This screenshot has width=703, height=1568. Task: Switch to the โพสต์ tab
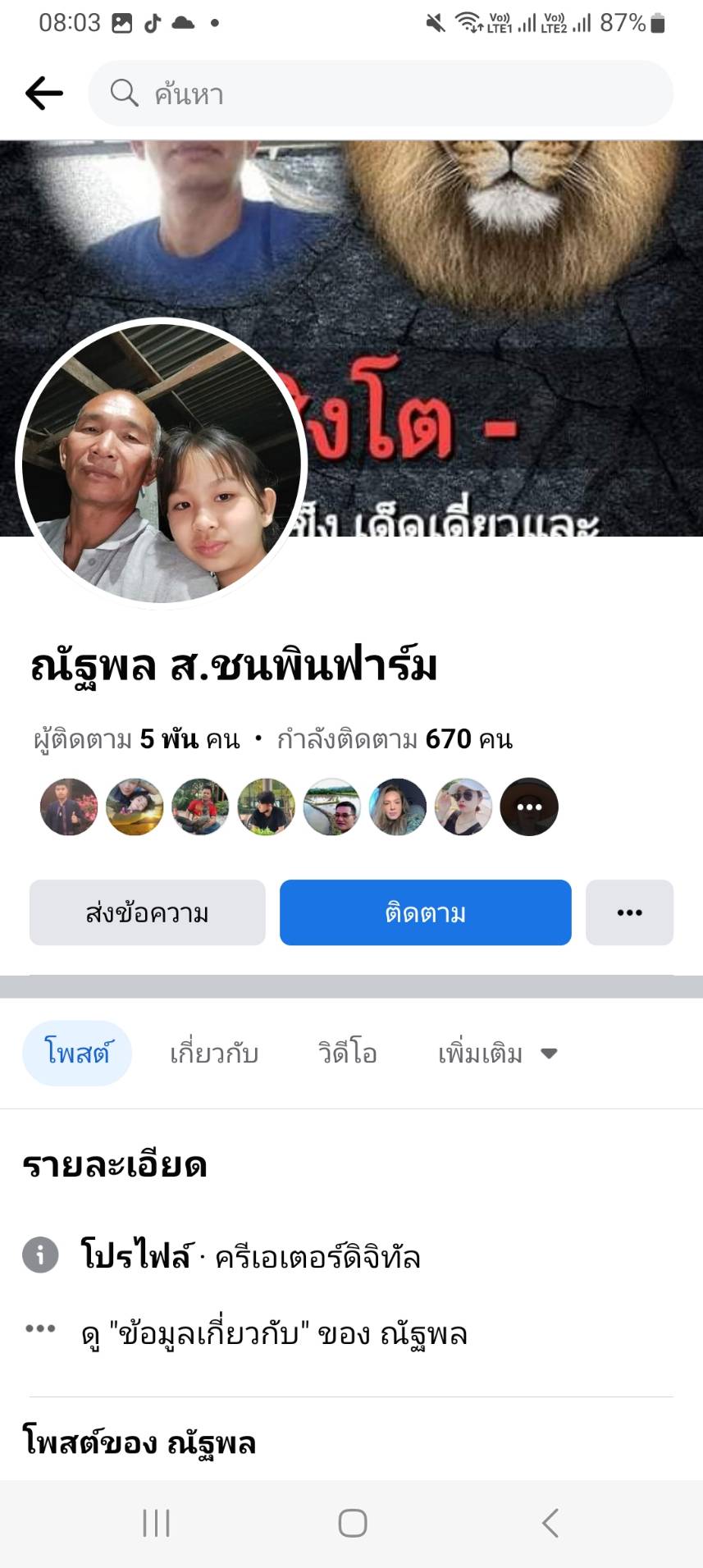(77, 1053)
